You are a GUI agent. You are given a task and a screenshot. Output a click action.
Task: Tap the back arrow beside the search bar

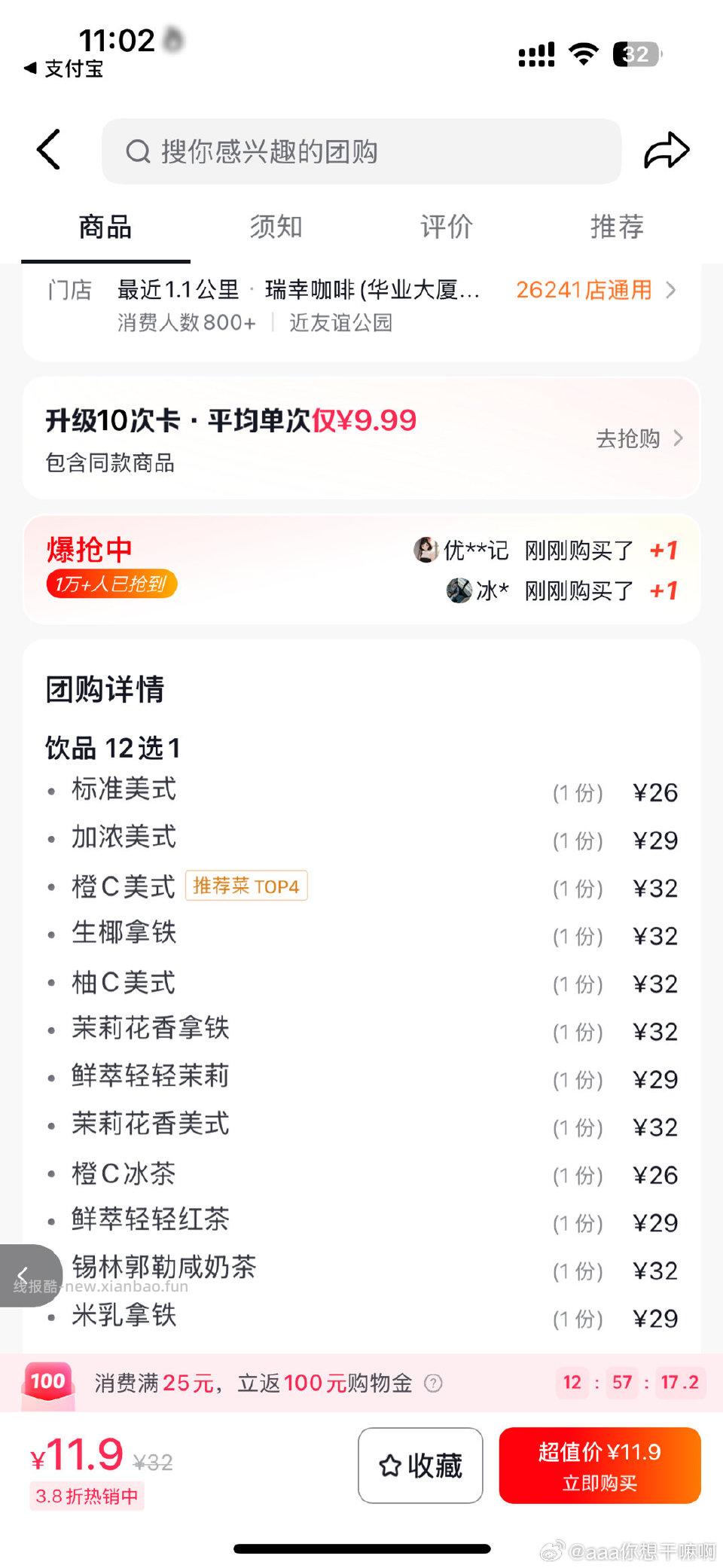[x=48, y=150]
